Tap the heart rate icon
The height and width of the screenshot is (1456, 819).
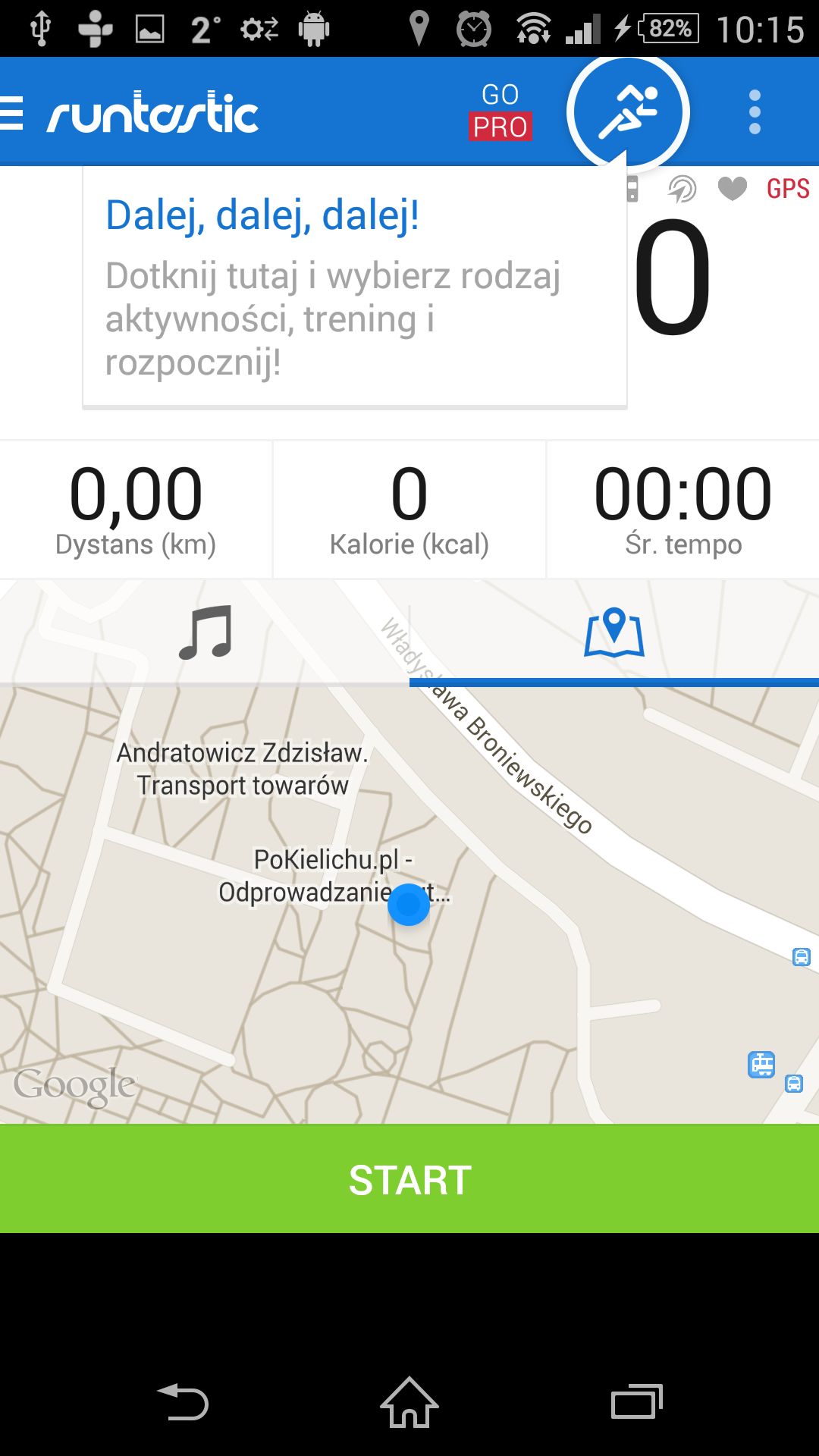[732, 188]
